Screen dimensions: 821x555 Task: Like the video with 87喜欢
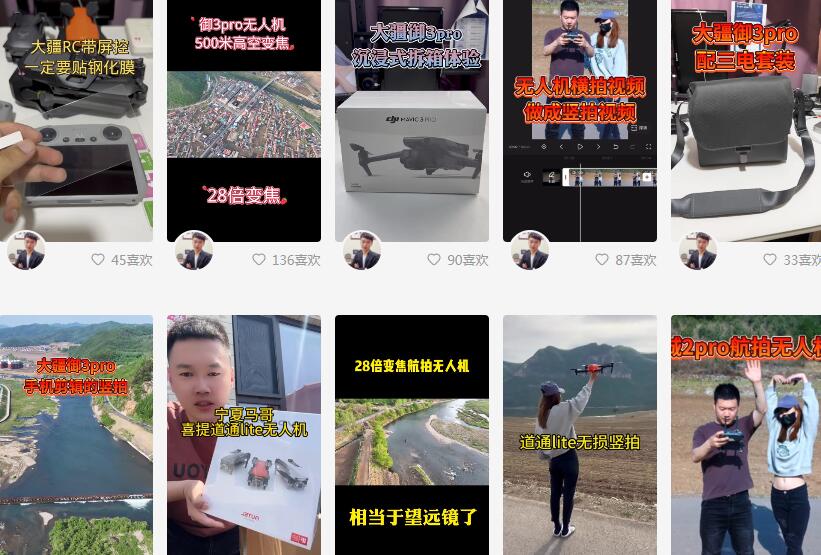click(602, 260)
